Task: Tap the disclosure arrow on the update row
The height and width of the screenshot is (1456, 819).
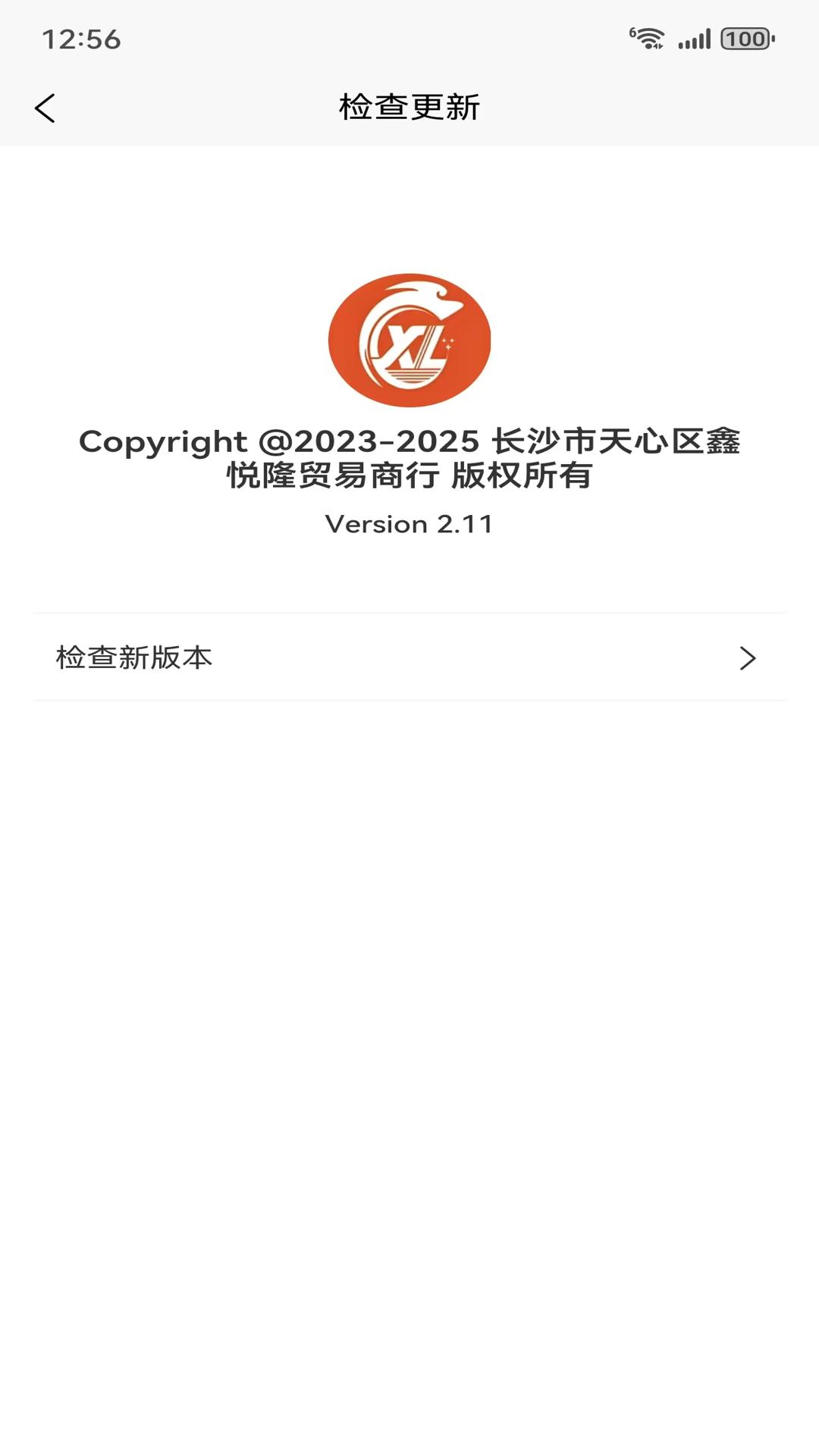Action: (749, 659)
